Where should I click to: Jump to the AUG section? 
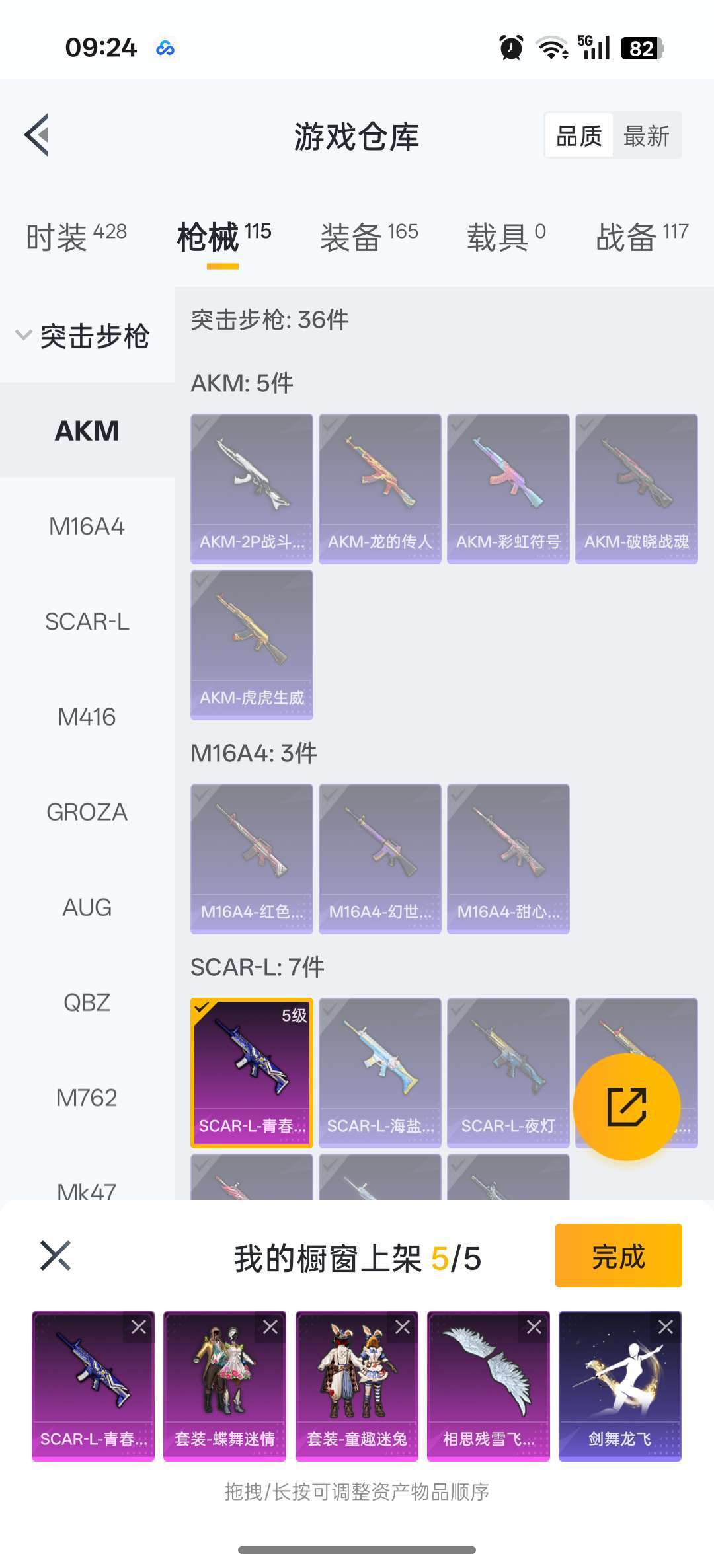(87, 907)
